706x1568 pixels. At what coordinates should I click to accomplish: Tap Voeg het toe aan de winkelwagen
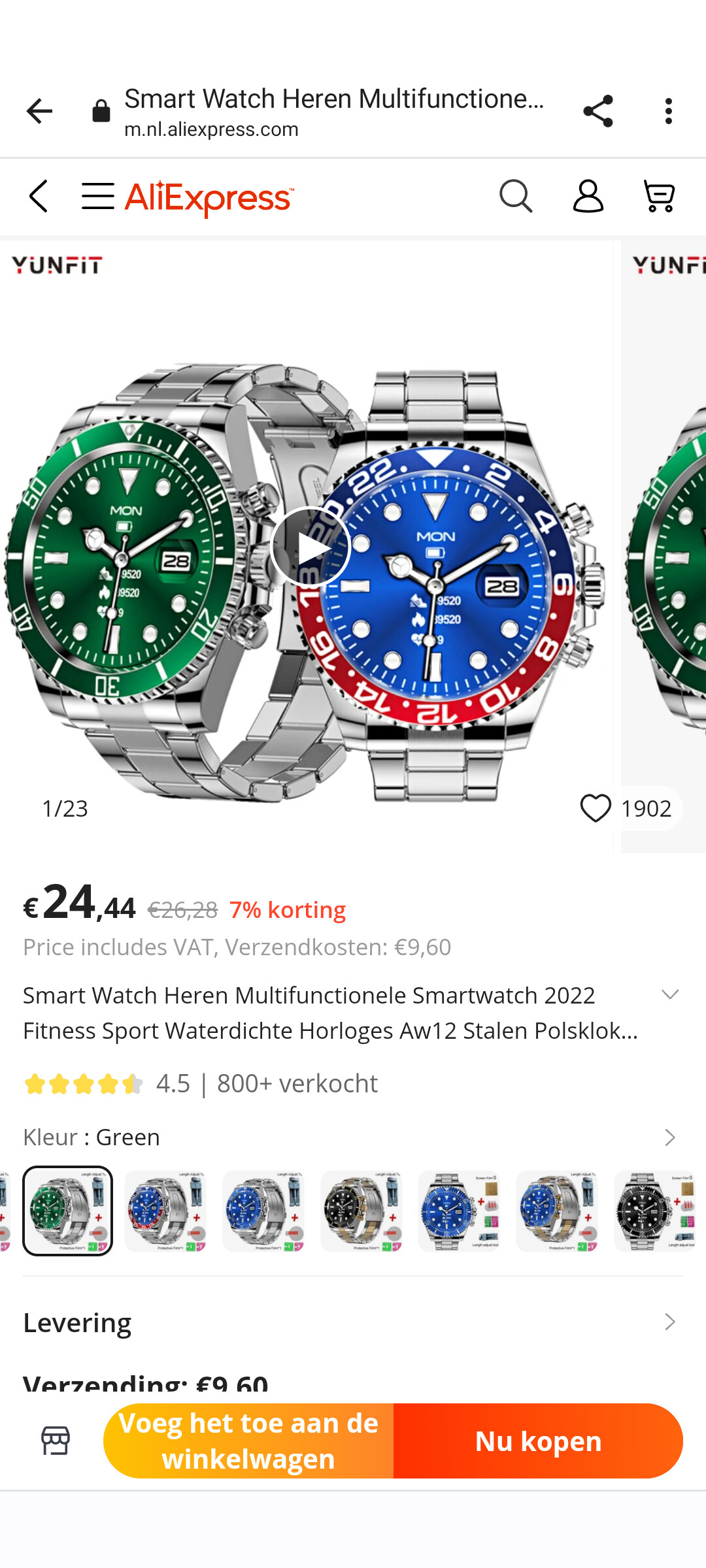[248, 1441]
